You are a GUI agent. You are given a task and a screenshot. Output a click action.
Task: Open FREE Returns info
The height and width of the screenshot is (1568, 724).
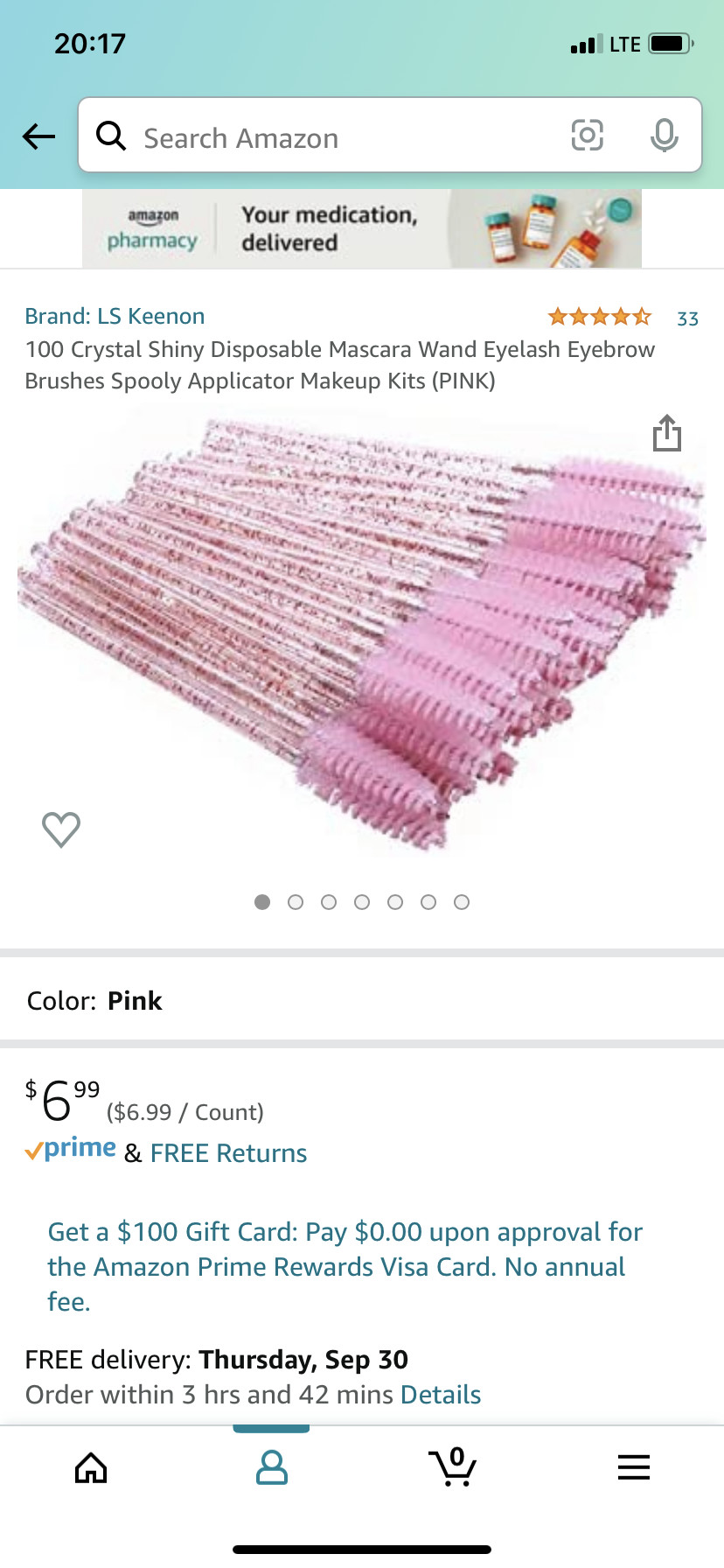tap(228, 1153)
